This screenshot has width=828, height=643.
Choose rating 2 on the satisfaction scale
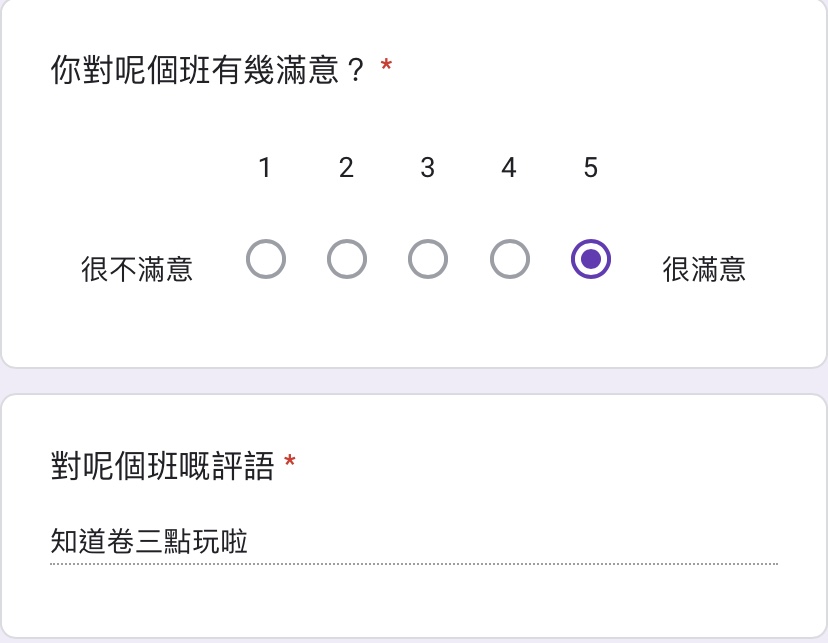click(347, 260)
